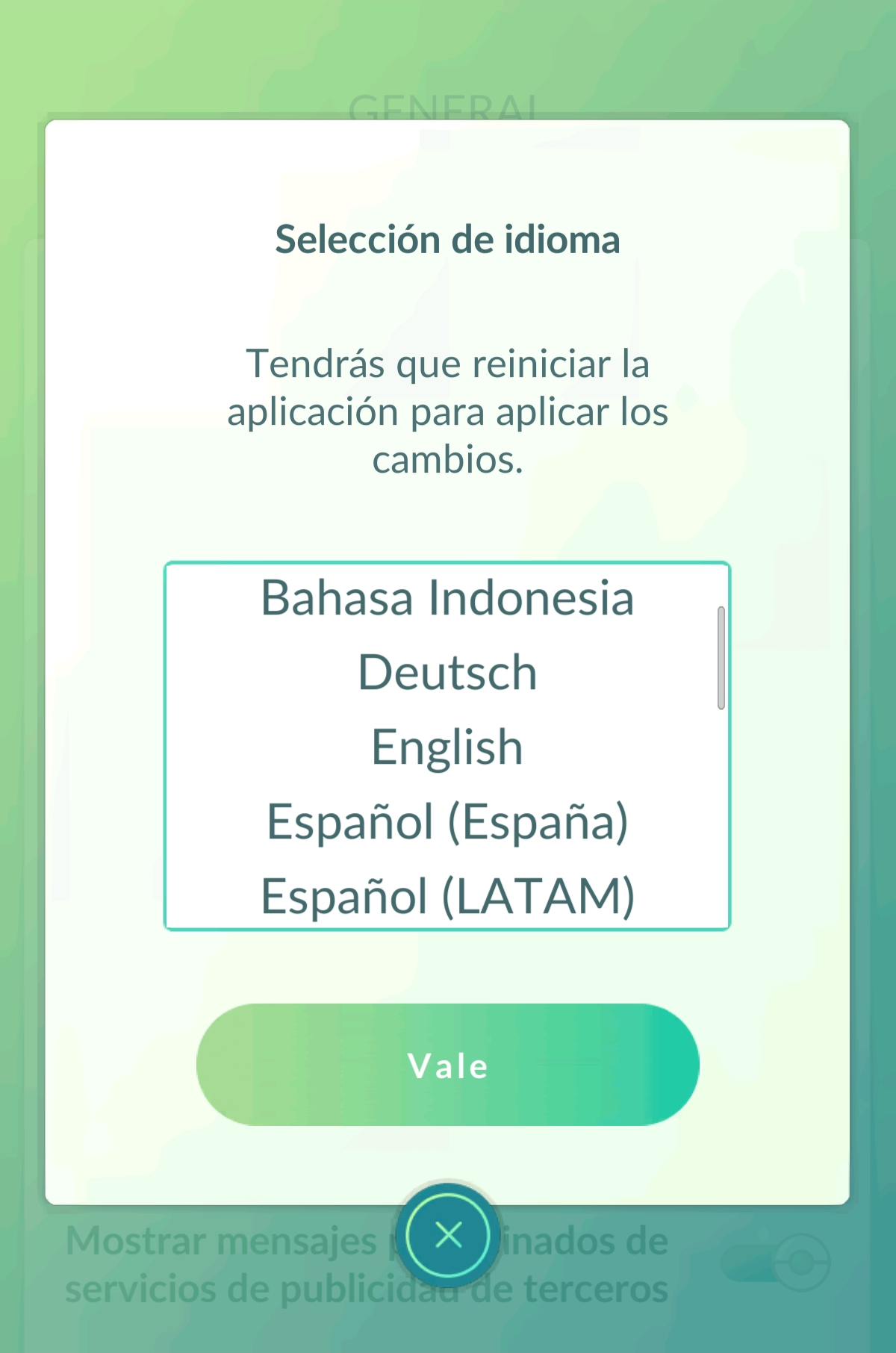Select Bahasa Indonesia language
This screenshot has width=896, height=1353.
point(447,598)
